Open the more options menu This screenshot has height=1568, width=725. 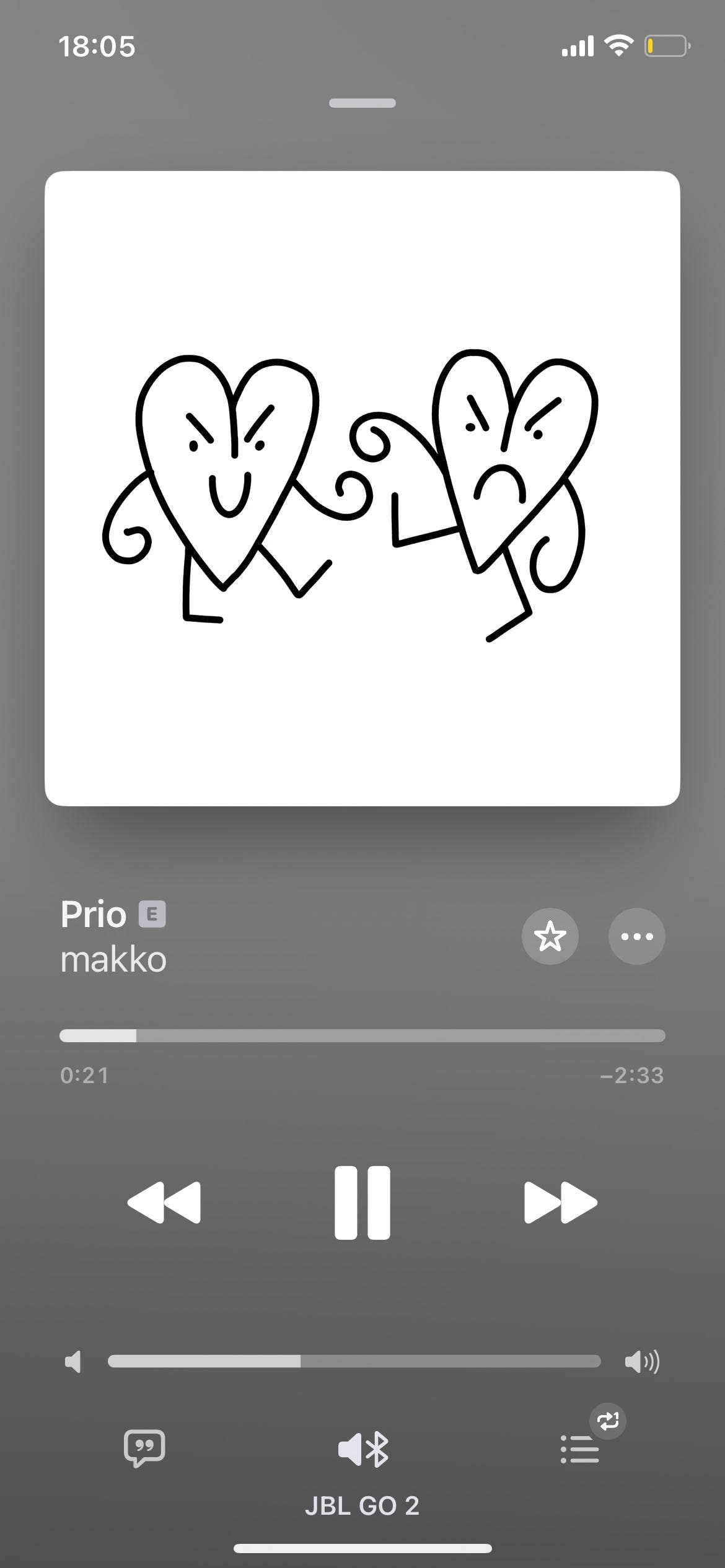point(637,936)
